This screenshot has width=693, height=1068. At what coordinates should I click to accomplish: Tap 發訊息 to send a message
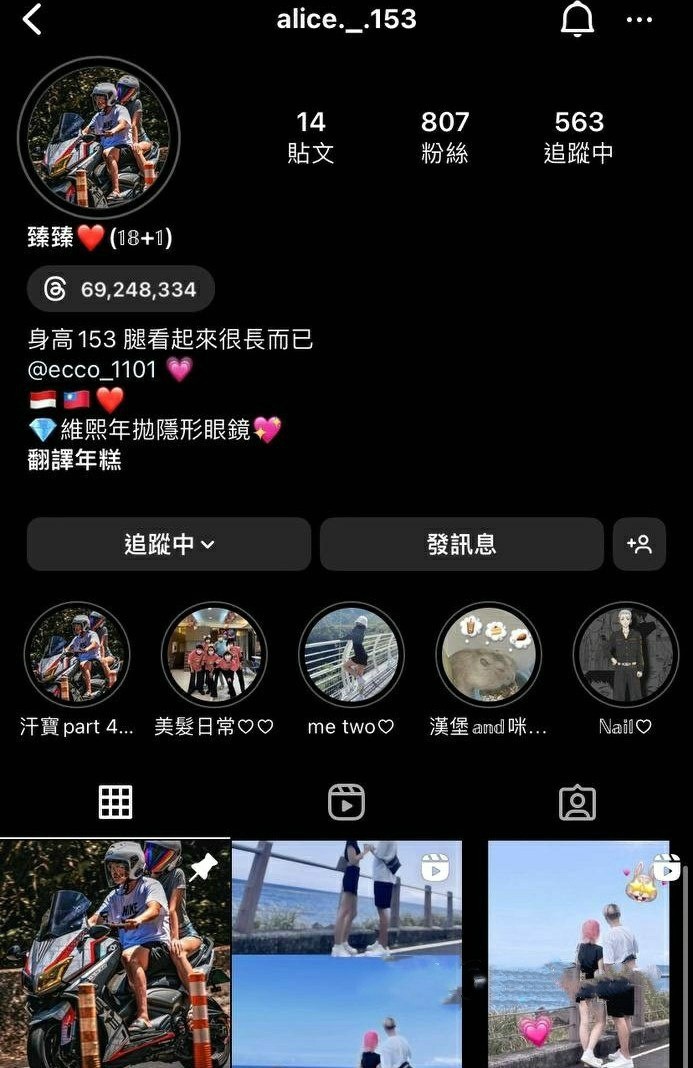[x=461, y=544]
